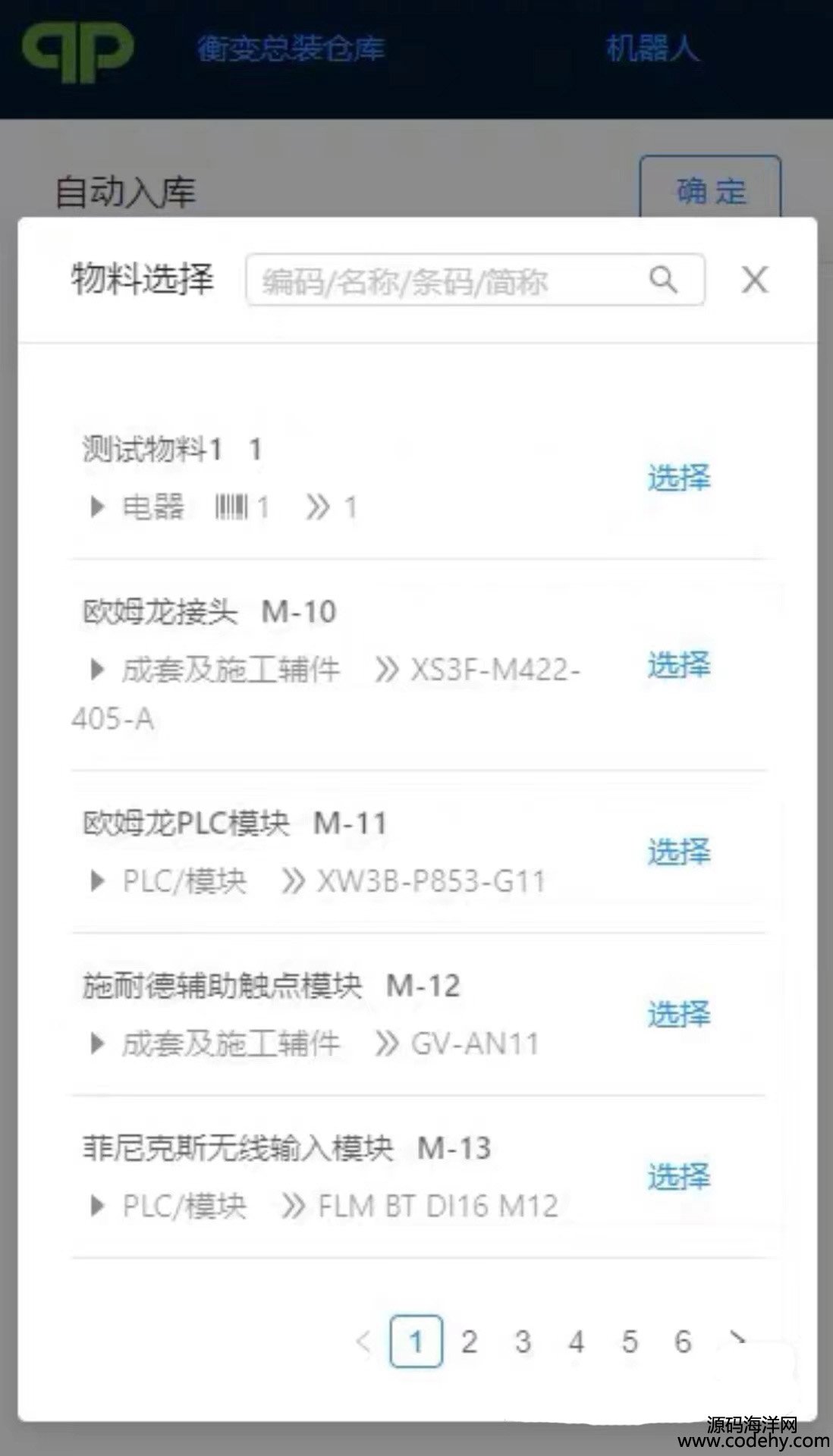
Task: Tap the 编码/名称/条码/简称 search field
Action: (x=475, y=281)
